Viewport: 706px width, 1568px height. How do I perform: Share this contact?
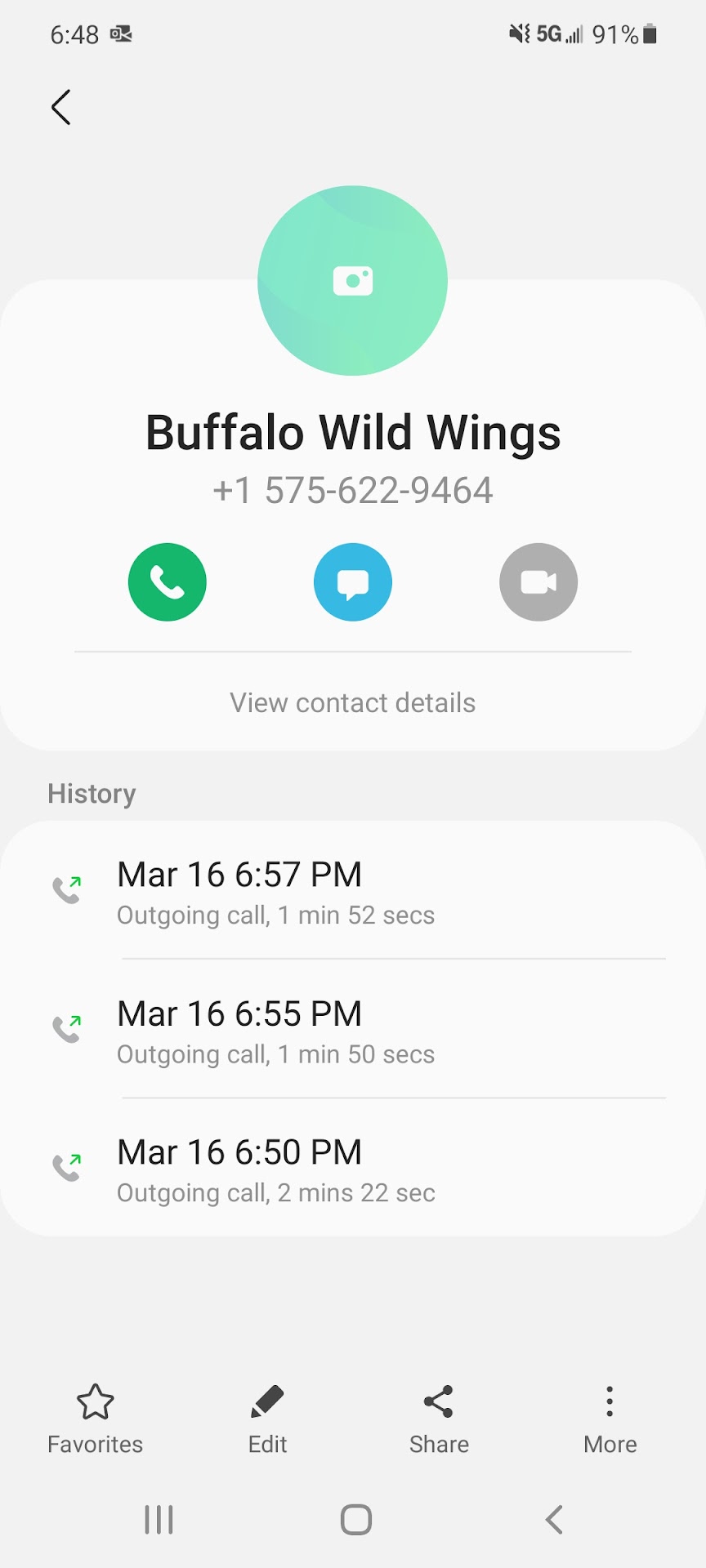coord(439,1419)
